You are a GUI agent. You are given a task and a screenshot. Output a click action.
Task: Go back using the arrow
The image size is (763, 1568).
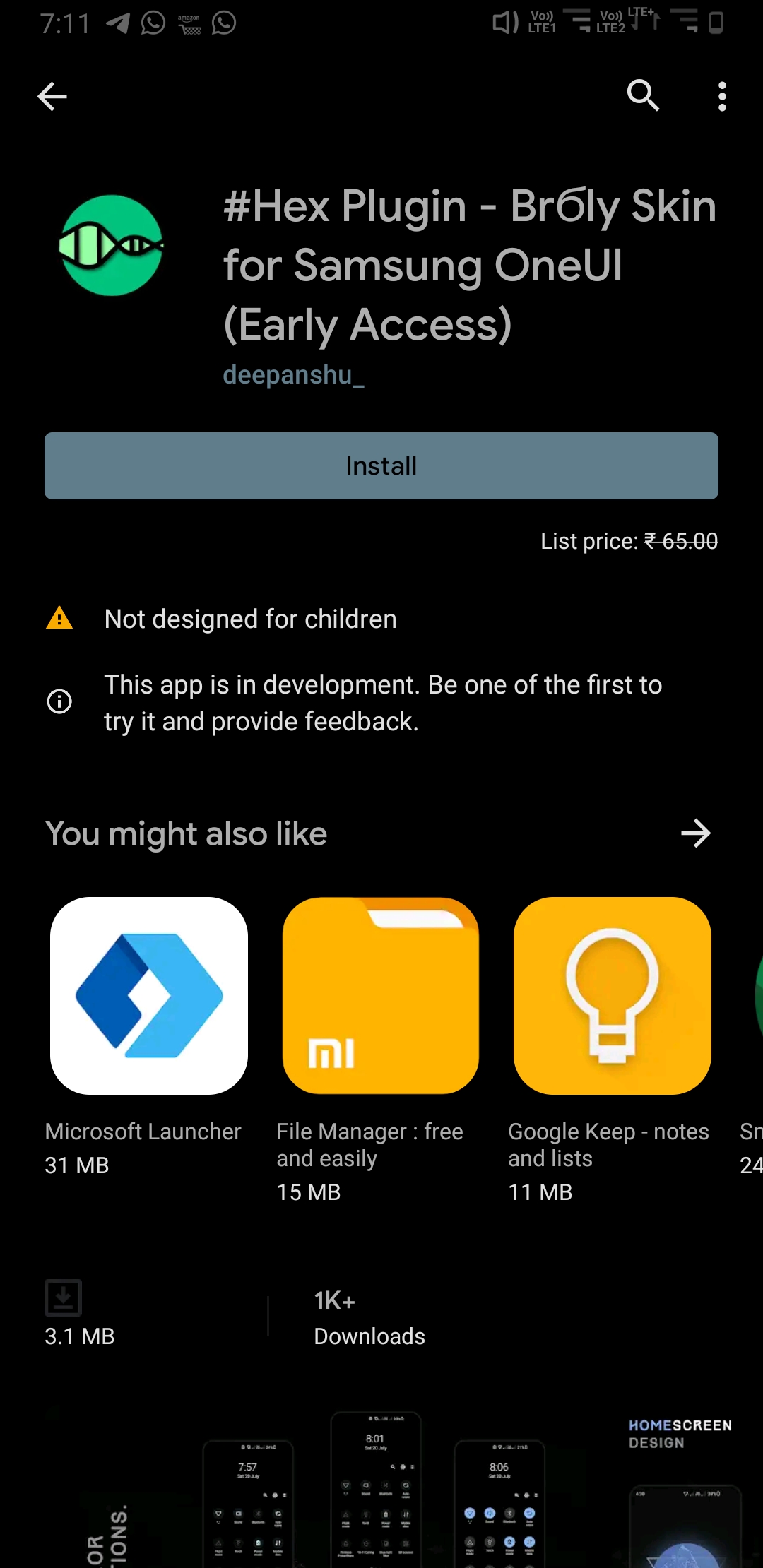click(x=52, y=96)
